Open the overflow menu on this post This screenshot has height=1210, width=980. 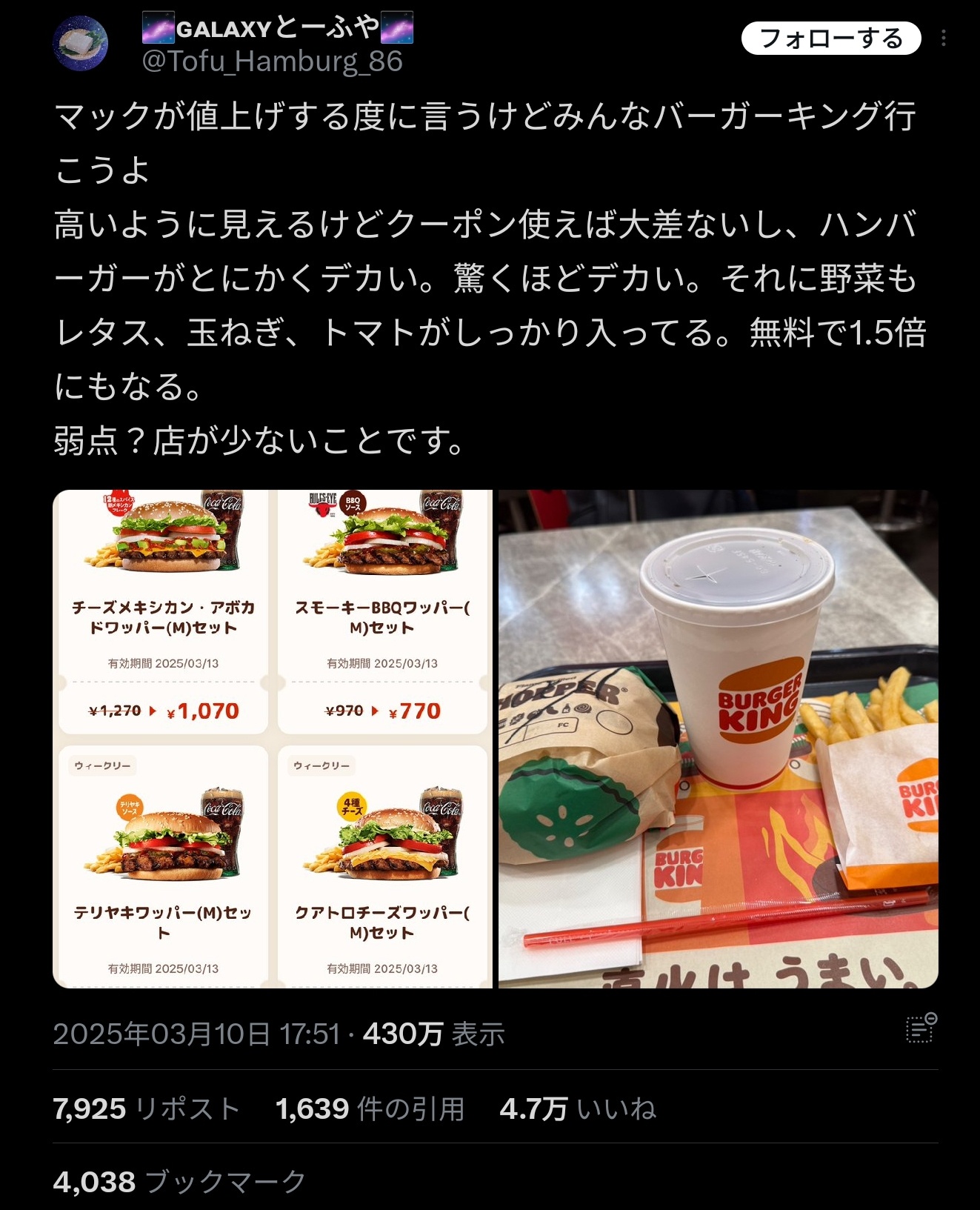943,39
